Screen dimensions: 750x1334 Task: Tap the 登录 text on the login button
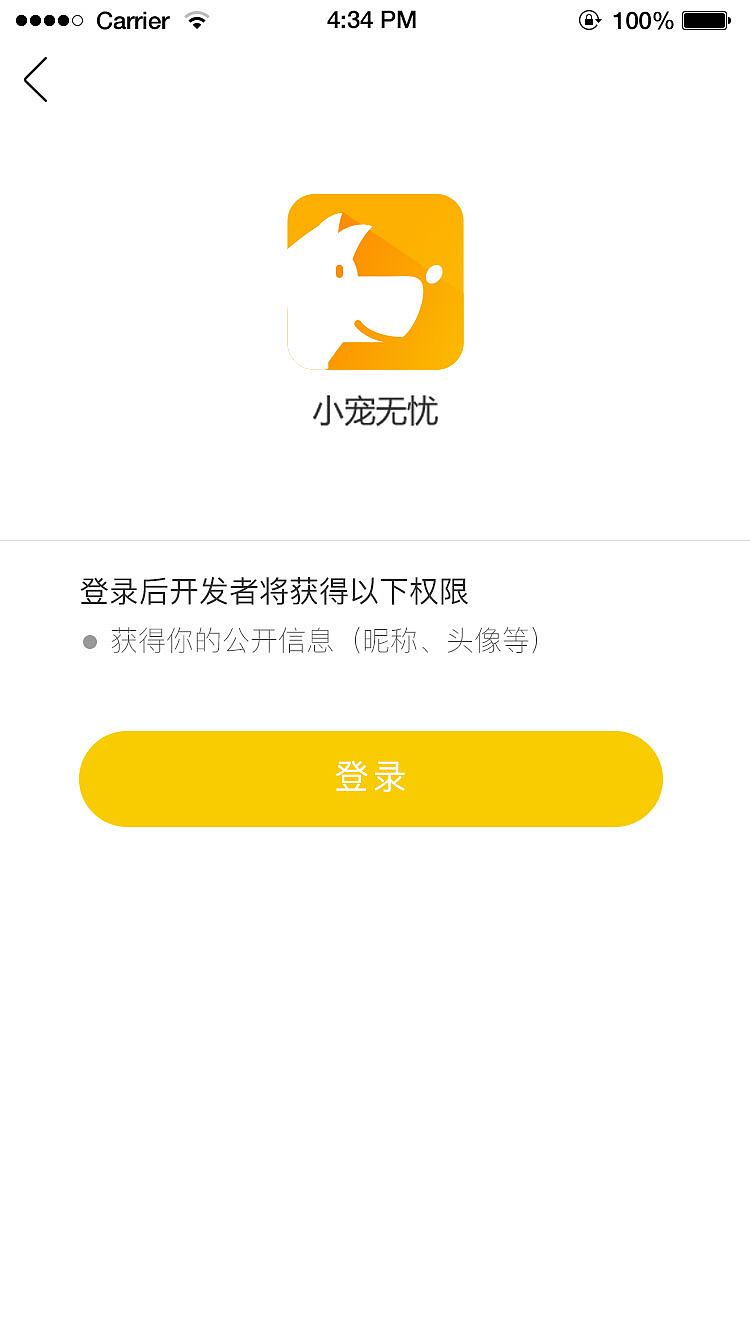[x=372, y=778]
